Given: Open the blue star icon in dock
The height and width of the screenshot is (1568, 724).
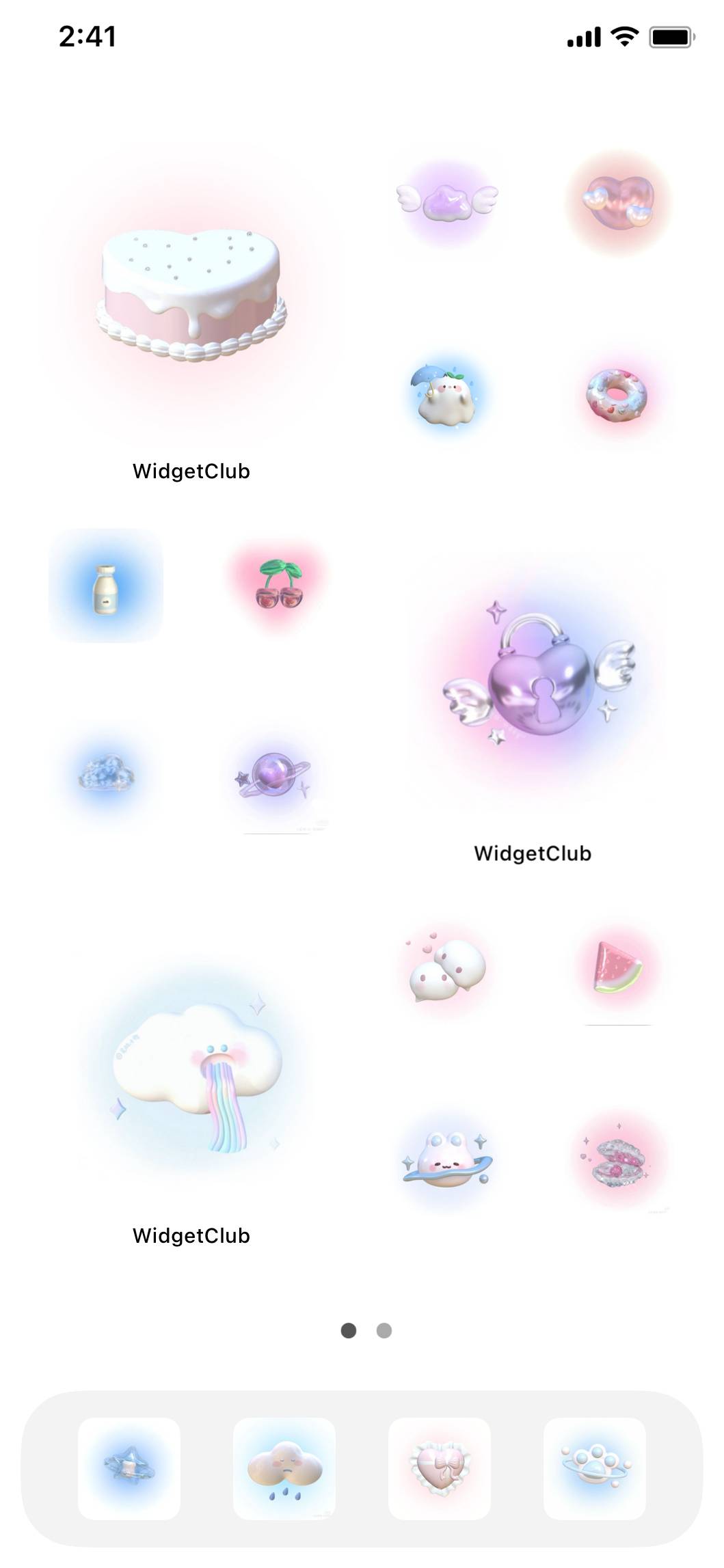Looking at the screenshot, I should click(129, 1469).
